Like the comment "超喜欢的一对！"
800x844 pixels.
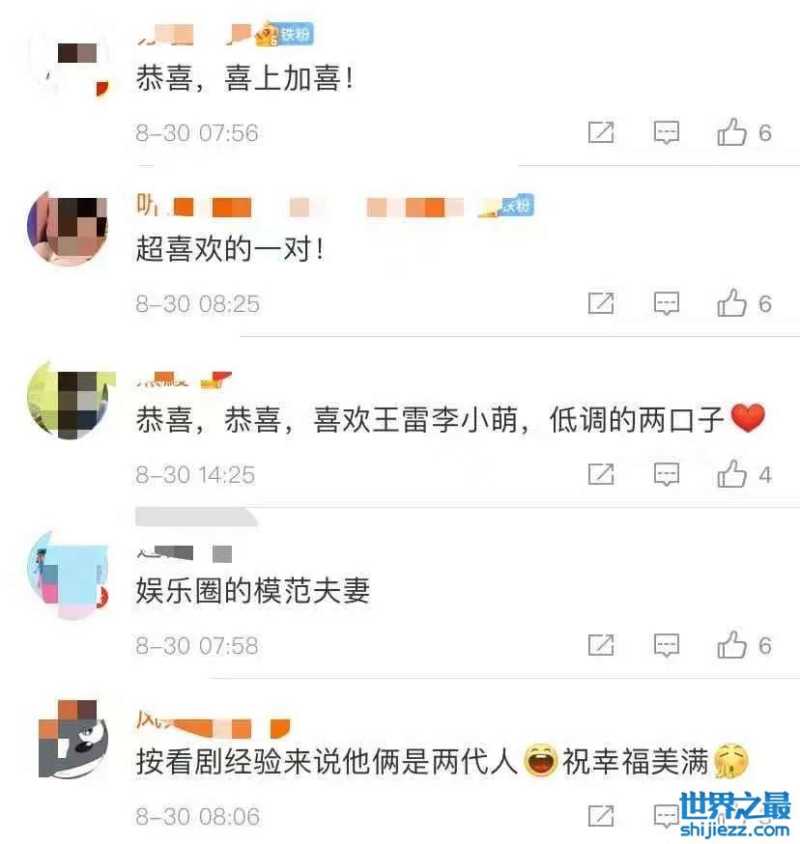click(x=732, y=303)
